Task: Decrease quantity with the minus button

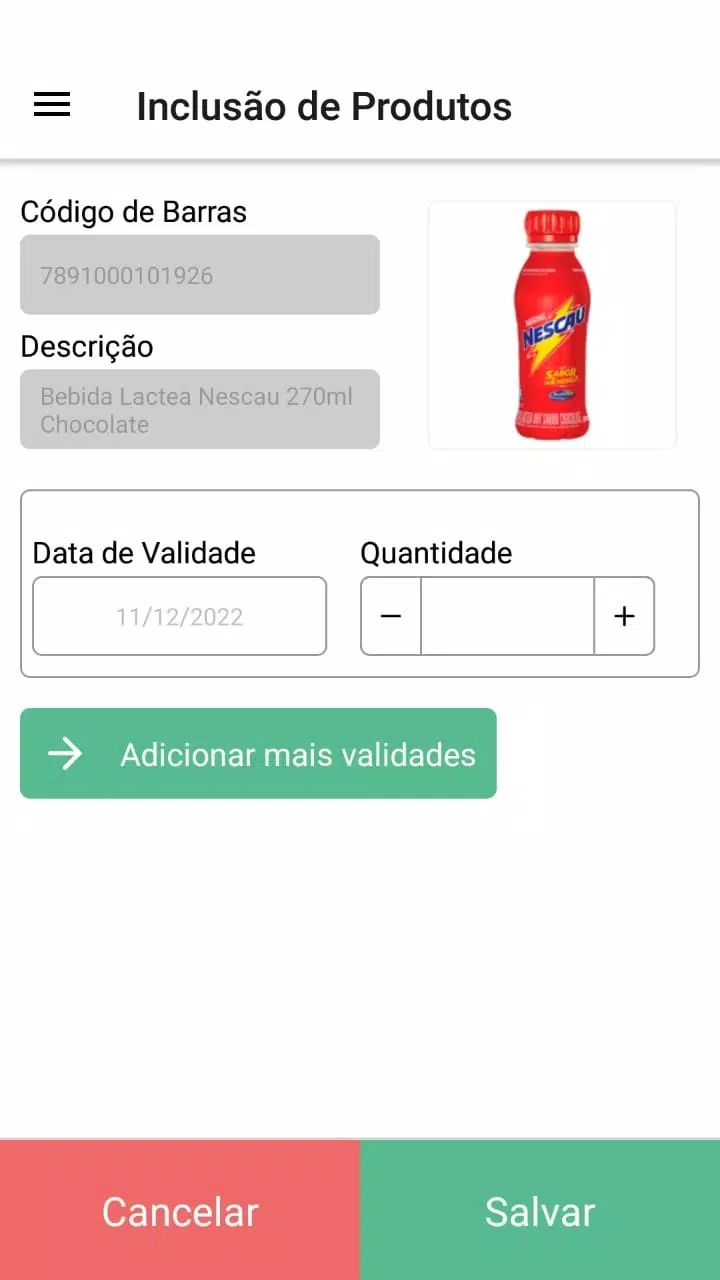Action: [391, 616]
